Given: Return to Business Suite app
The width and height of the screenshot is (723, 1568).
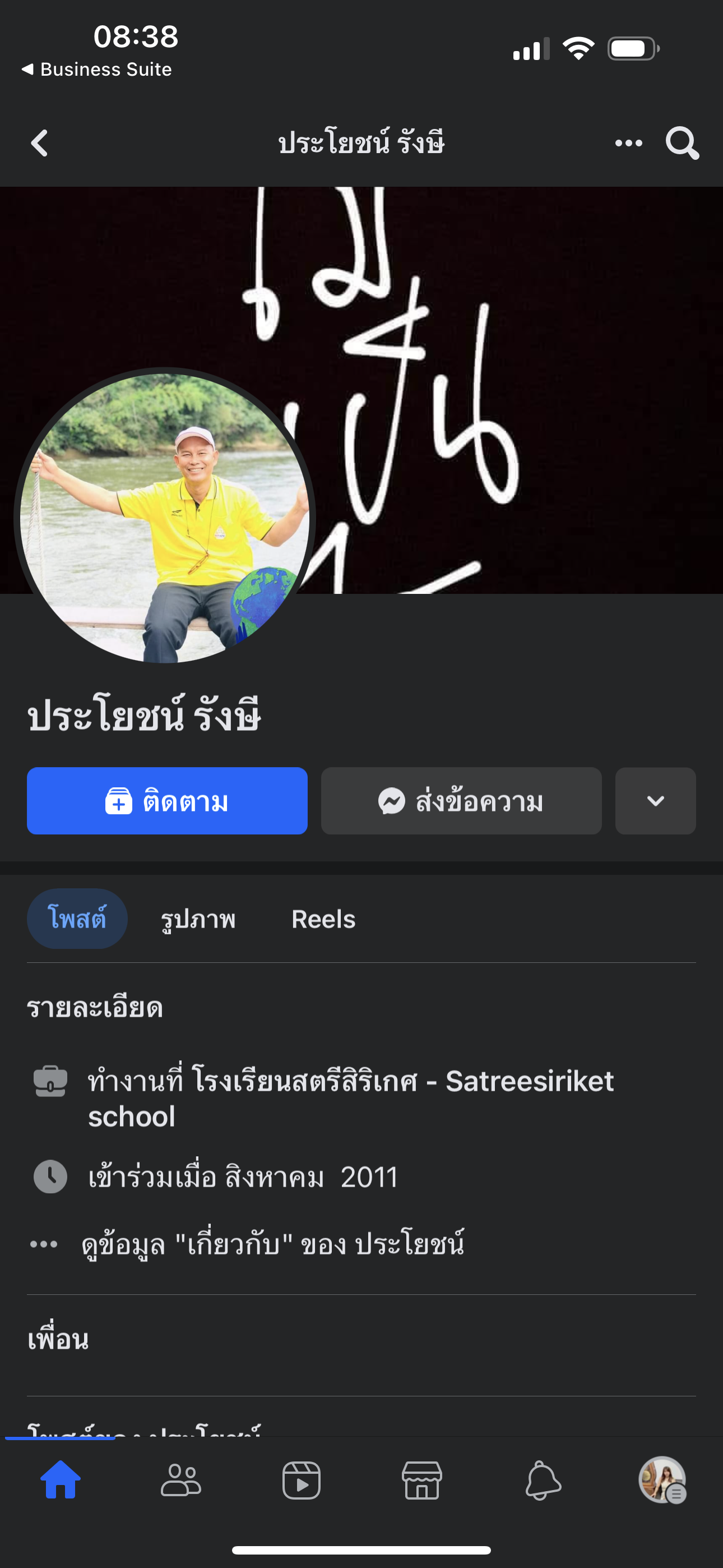Looking at the screenshot, I should tap(98, 70).
